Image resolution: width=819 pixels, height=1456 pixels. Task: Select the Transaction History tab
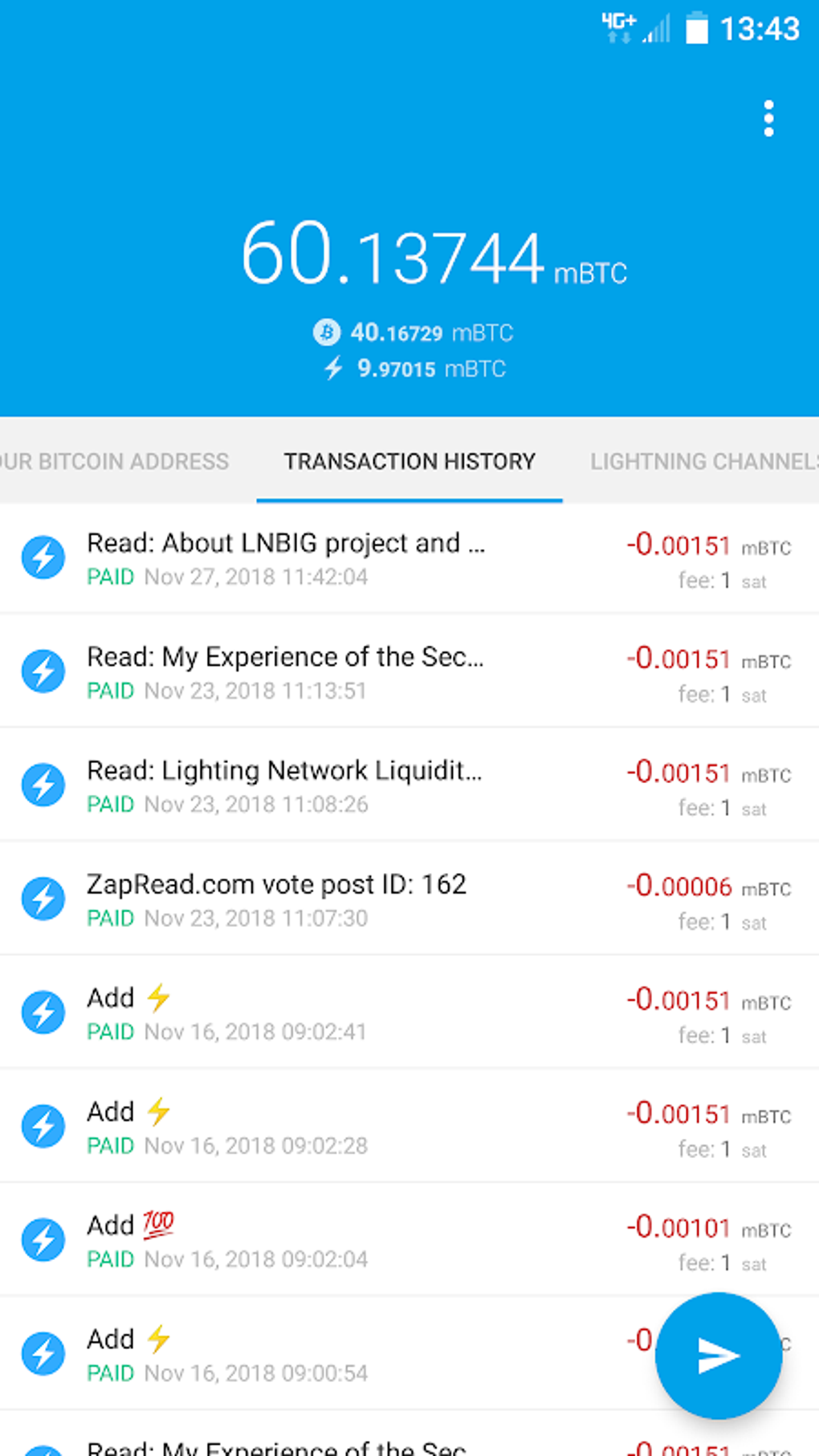[409, 462]
